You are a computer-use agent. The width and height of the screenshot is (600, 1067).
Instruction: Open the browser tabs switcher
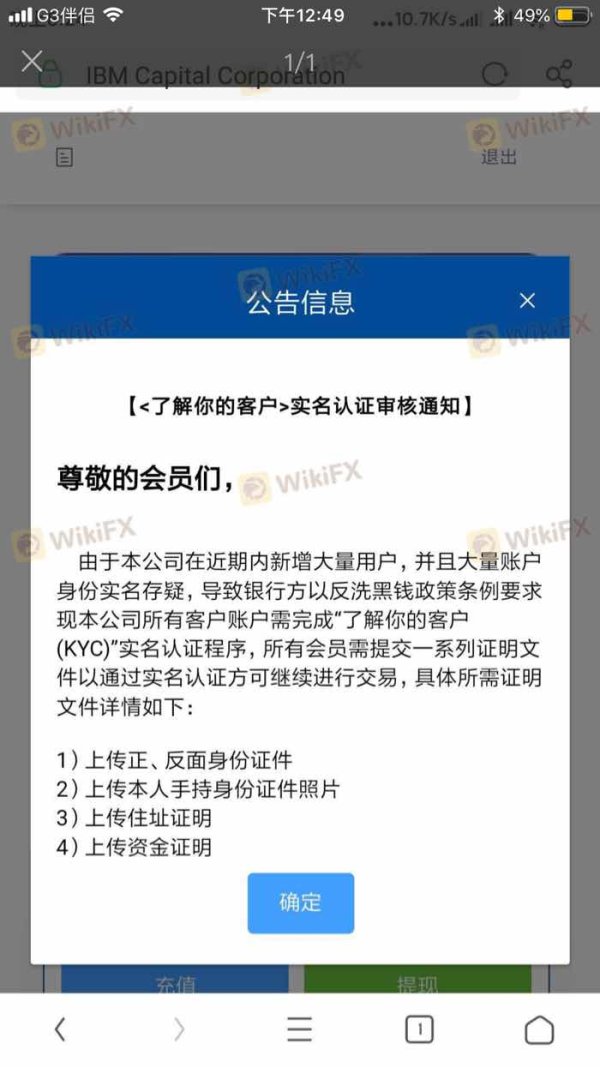(419, 1030)
